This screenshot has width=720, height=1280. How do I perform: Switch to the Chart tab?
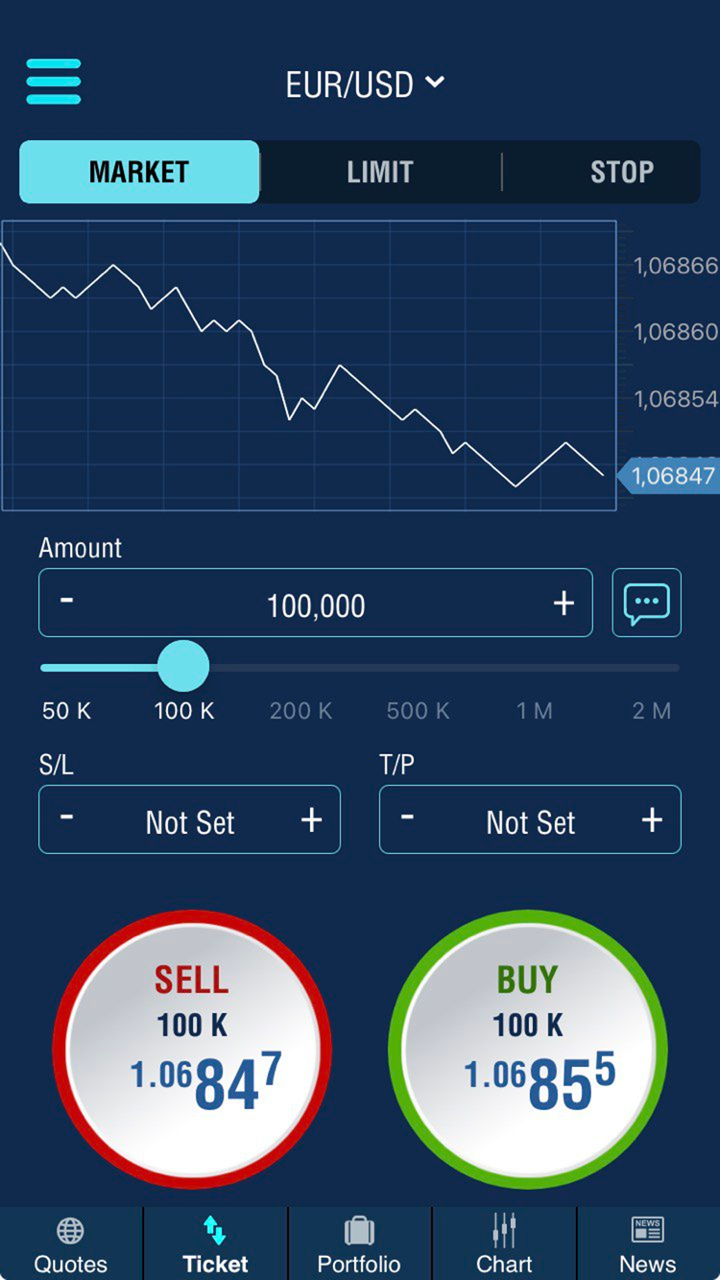(x=504, y=1244)
